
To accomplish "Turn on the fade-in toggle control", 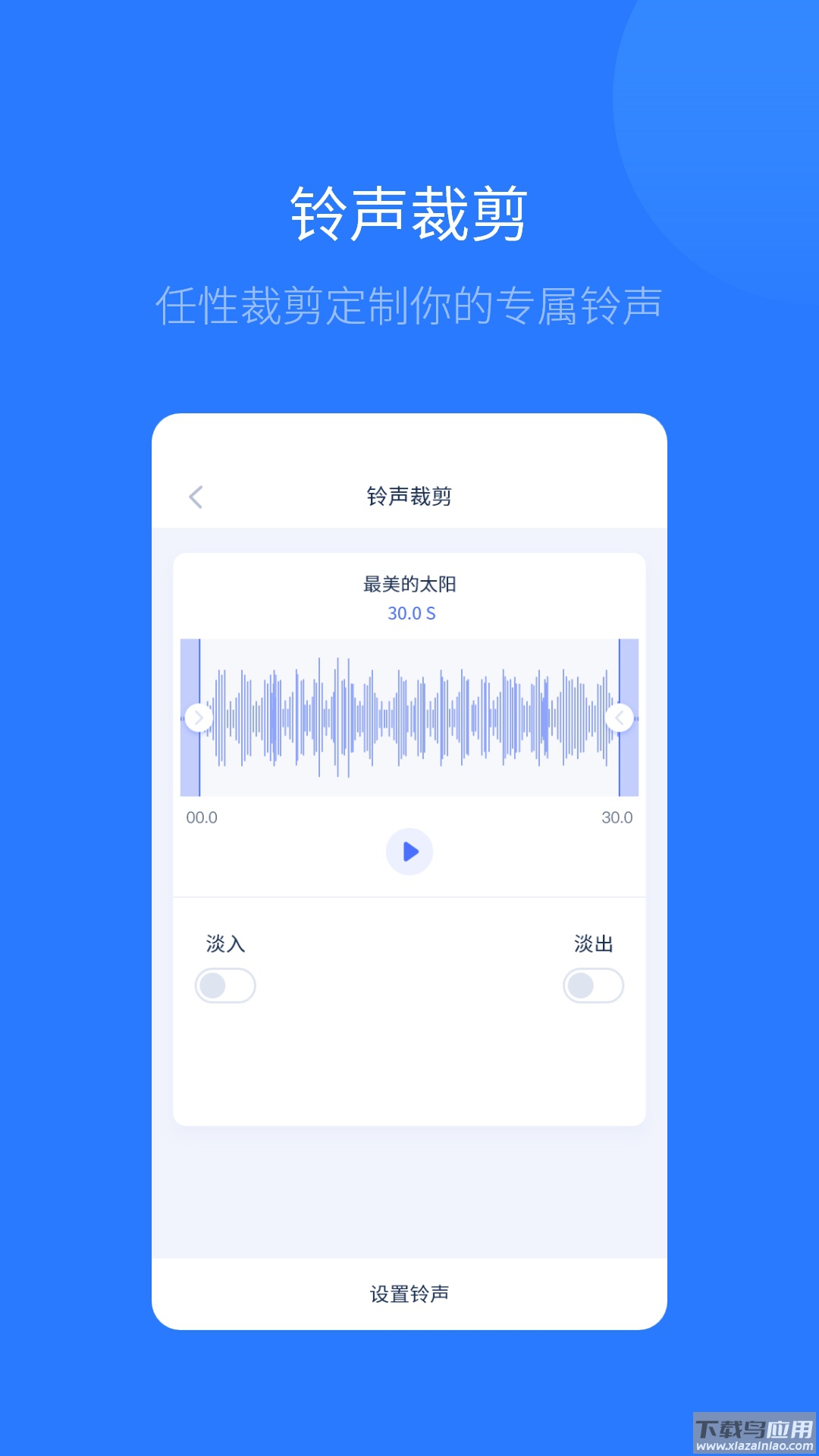I will pyautogui.click(x=225, y=985).
